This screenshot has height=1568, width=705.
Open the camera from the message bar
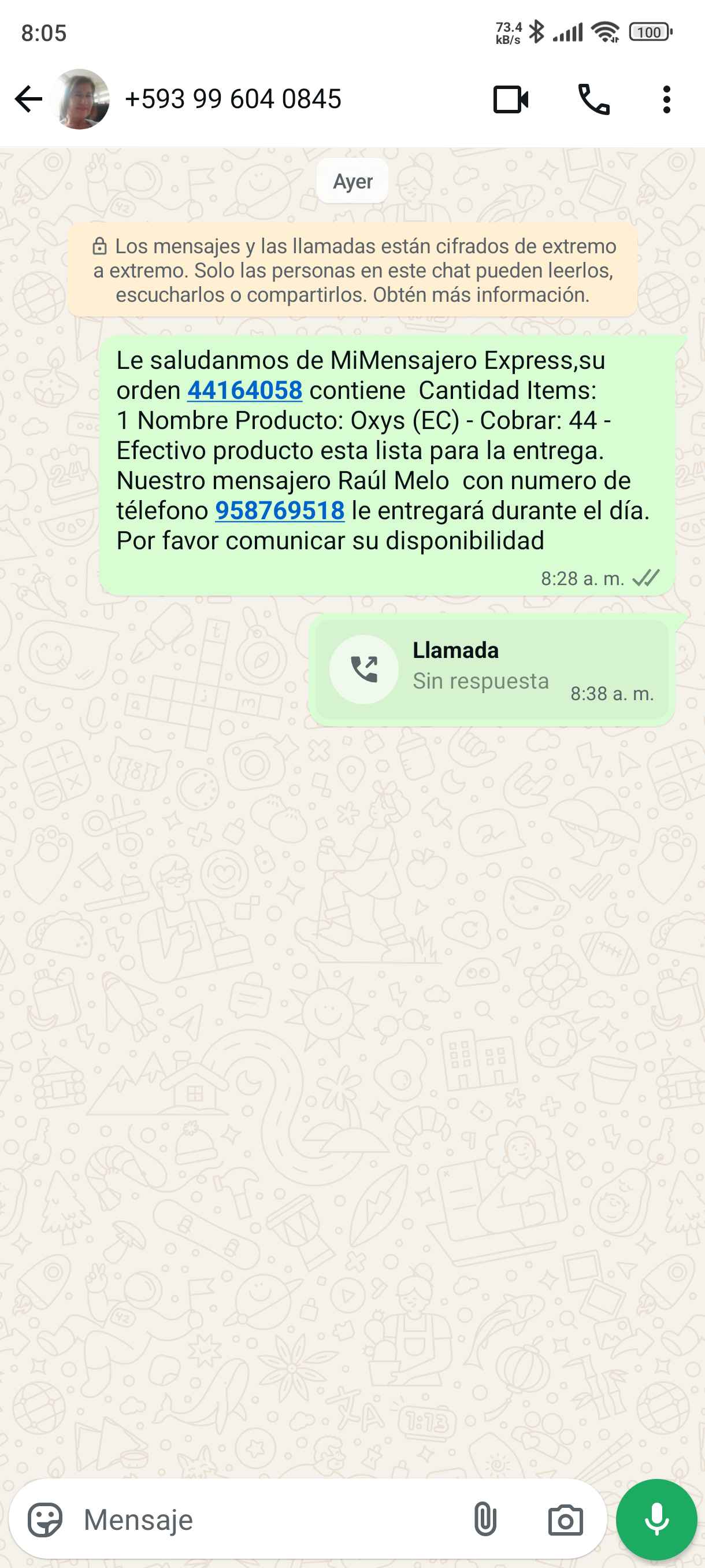click(x=565, y=1520)
